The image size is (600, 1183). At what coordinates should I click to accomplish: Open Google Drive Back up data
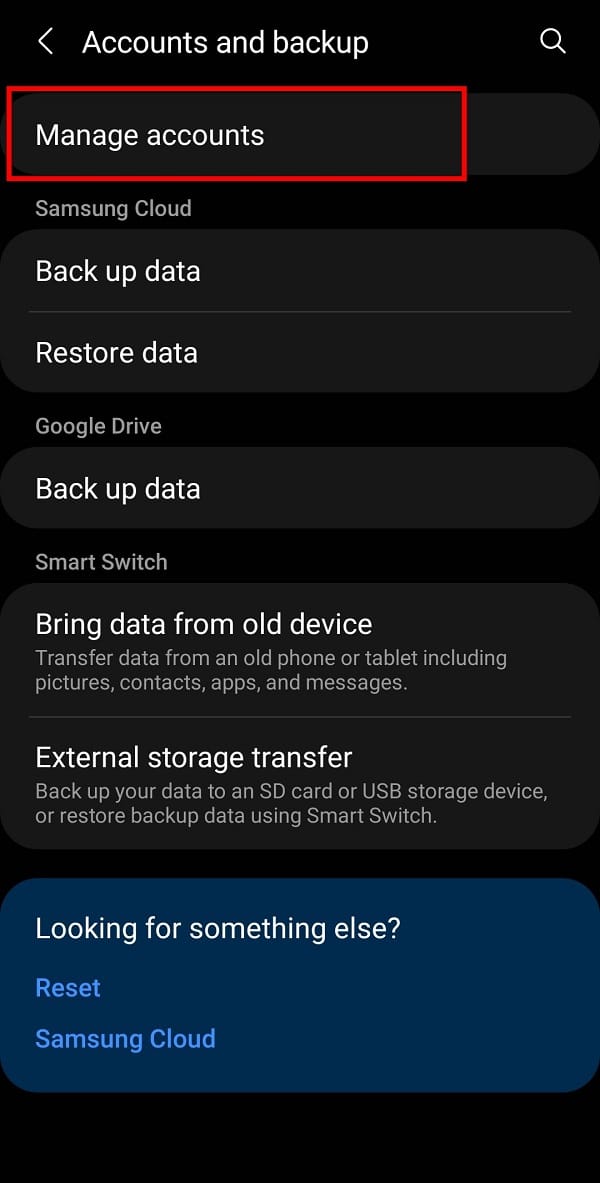(x=118, y=489)
